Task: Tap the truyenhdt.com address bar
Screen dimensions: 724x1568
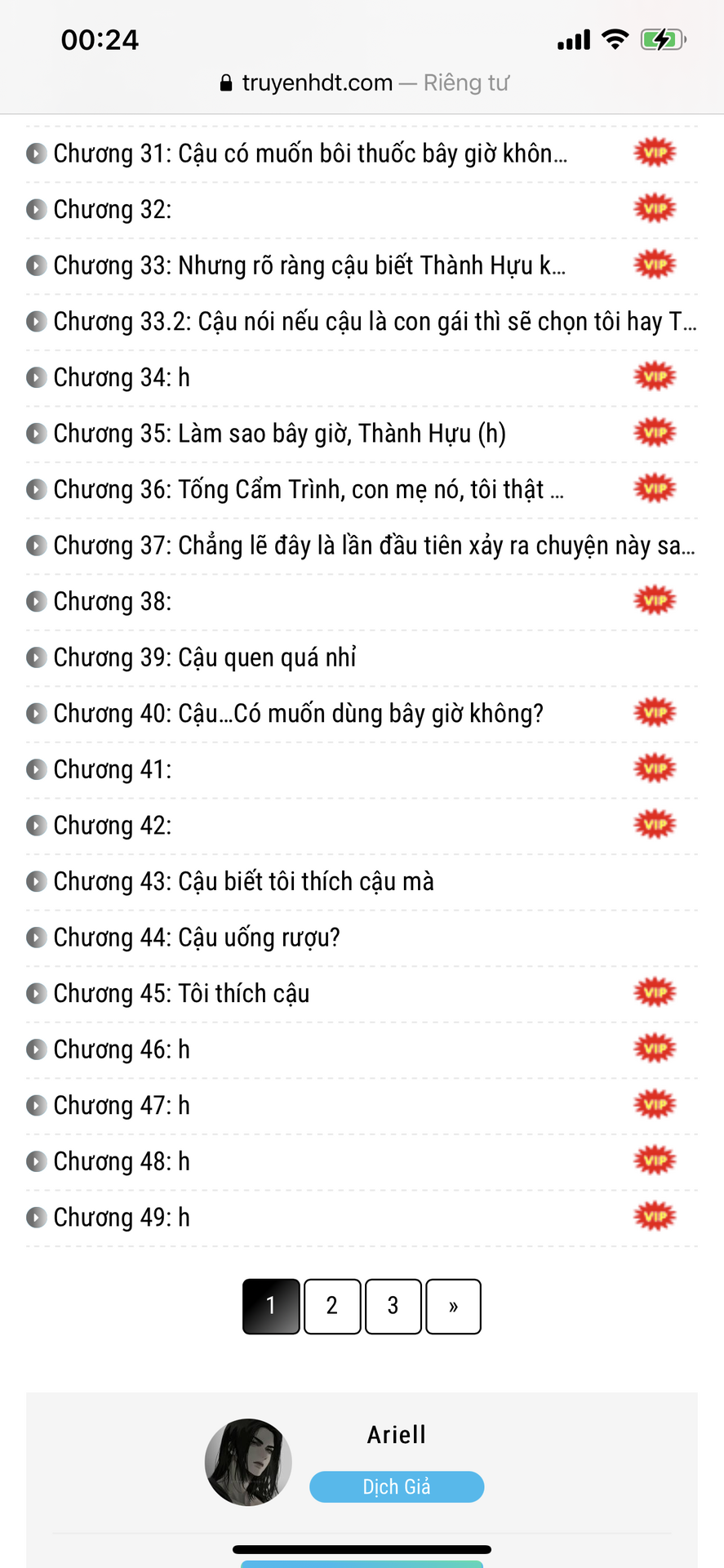Action: (363, 82)
